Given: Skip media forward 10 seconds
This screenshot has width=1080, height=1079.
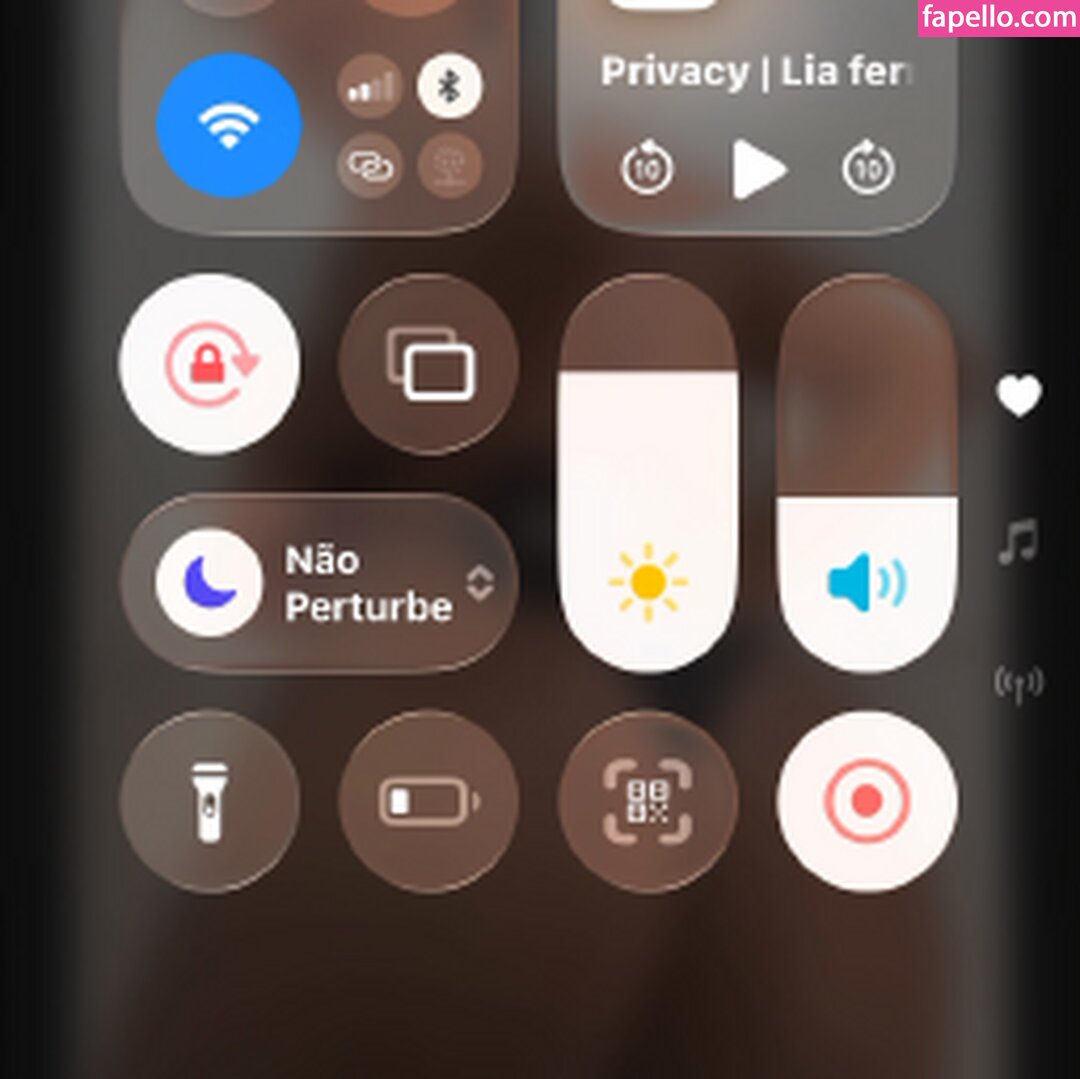Looking at the screenshot, I should pyautogui.click(x=867, y=170).
